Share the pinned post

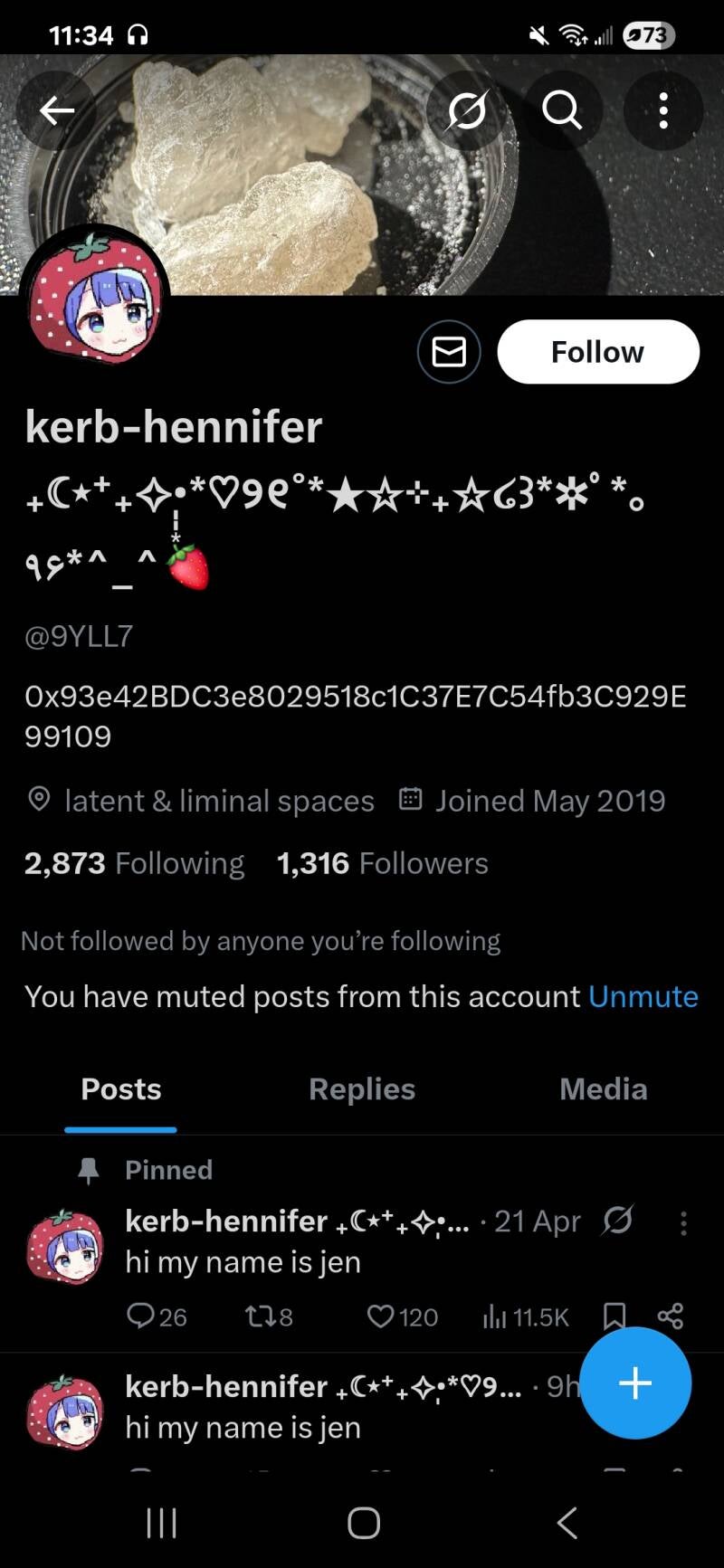click(671, 1316)
